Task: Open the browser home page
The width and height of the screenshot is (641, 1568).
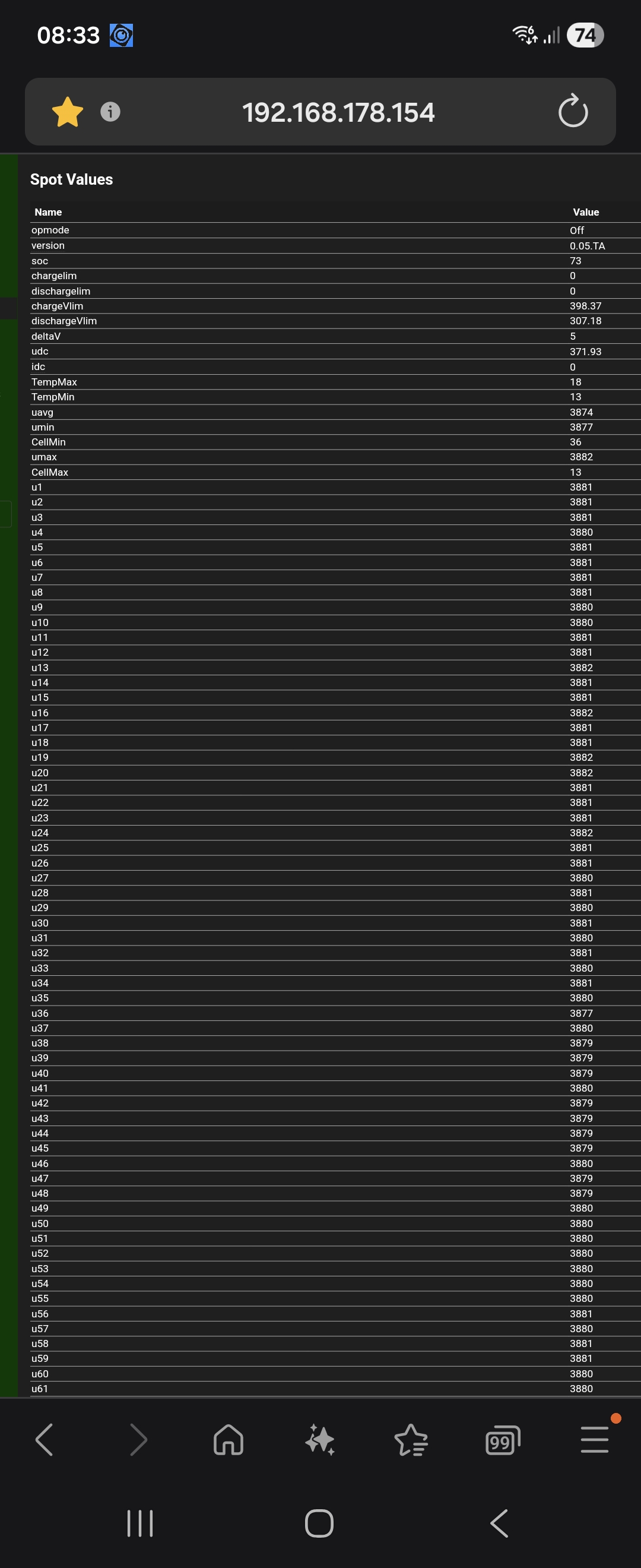Action: click(229, 1440)
